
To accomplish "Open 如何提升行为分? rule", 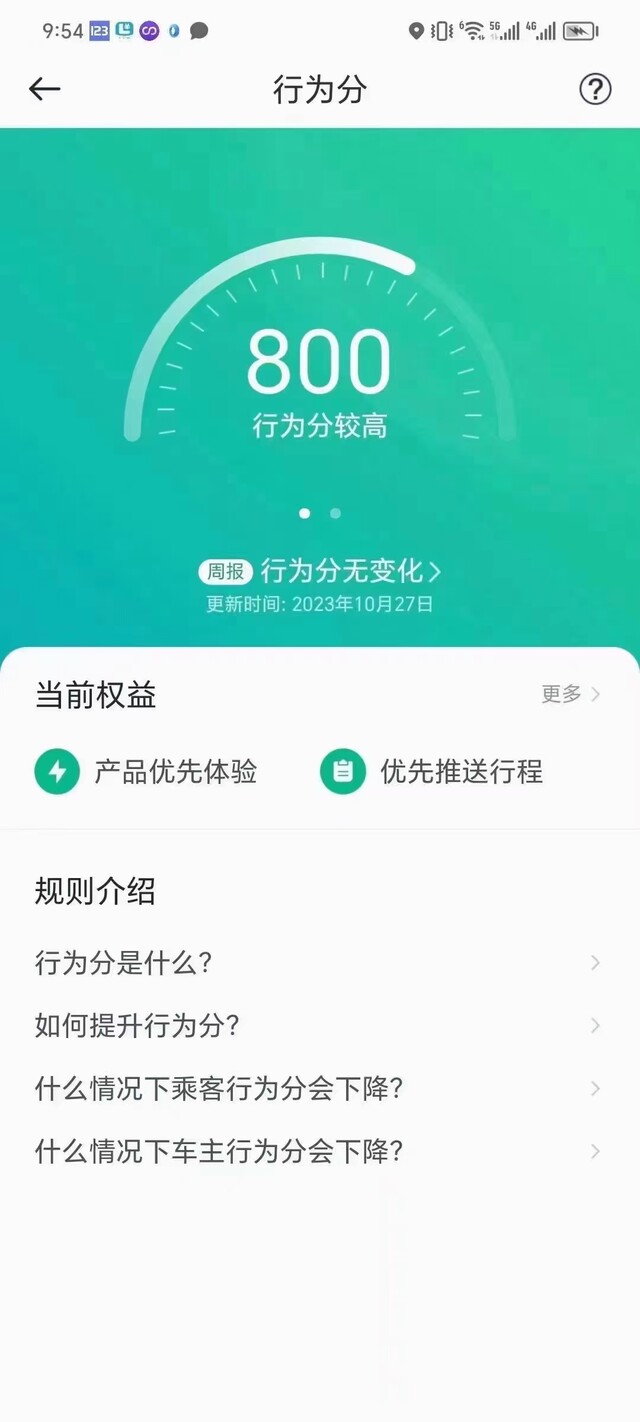I will point(320,1026).
